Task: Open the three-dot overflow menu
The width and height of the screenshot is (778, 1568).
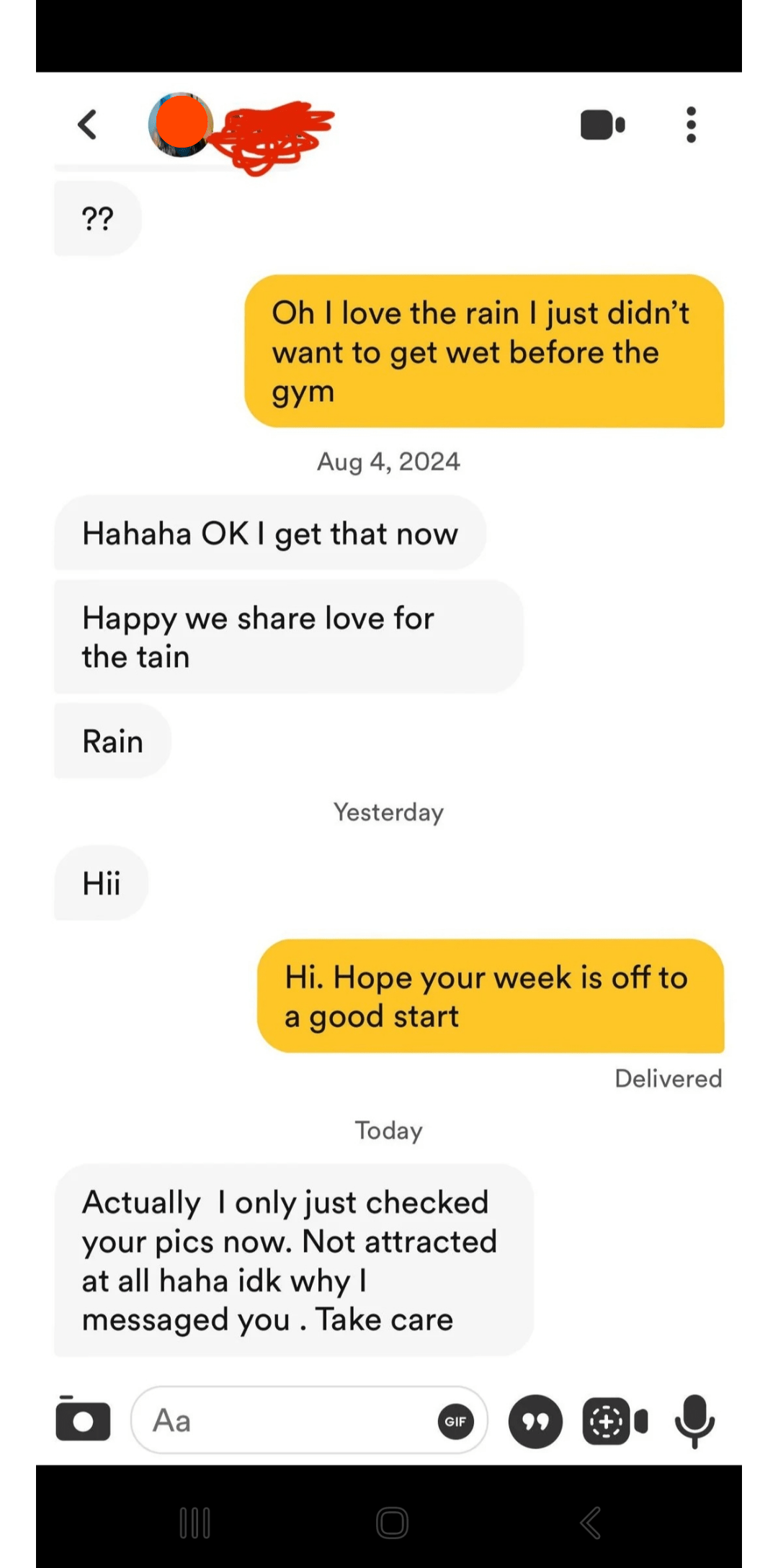Action: [691, 125]
